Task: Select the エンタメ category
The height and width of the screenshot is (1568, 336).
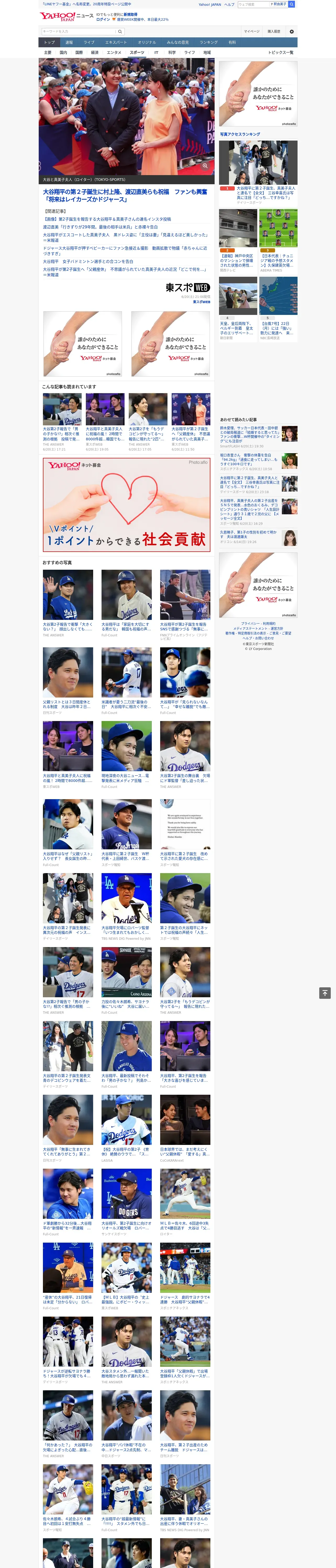Action: (x=114, y=52)
